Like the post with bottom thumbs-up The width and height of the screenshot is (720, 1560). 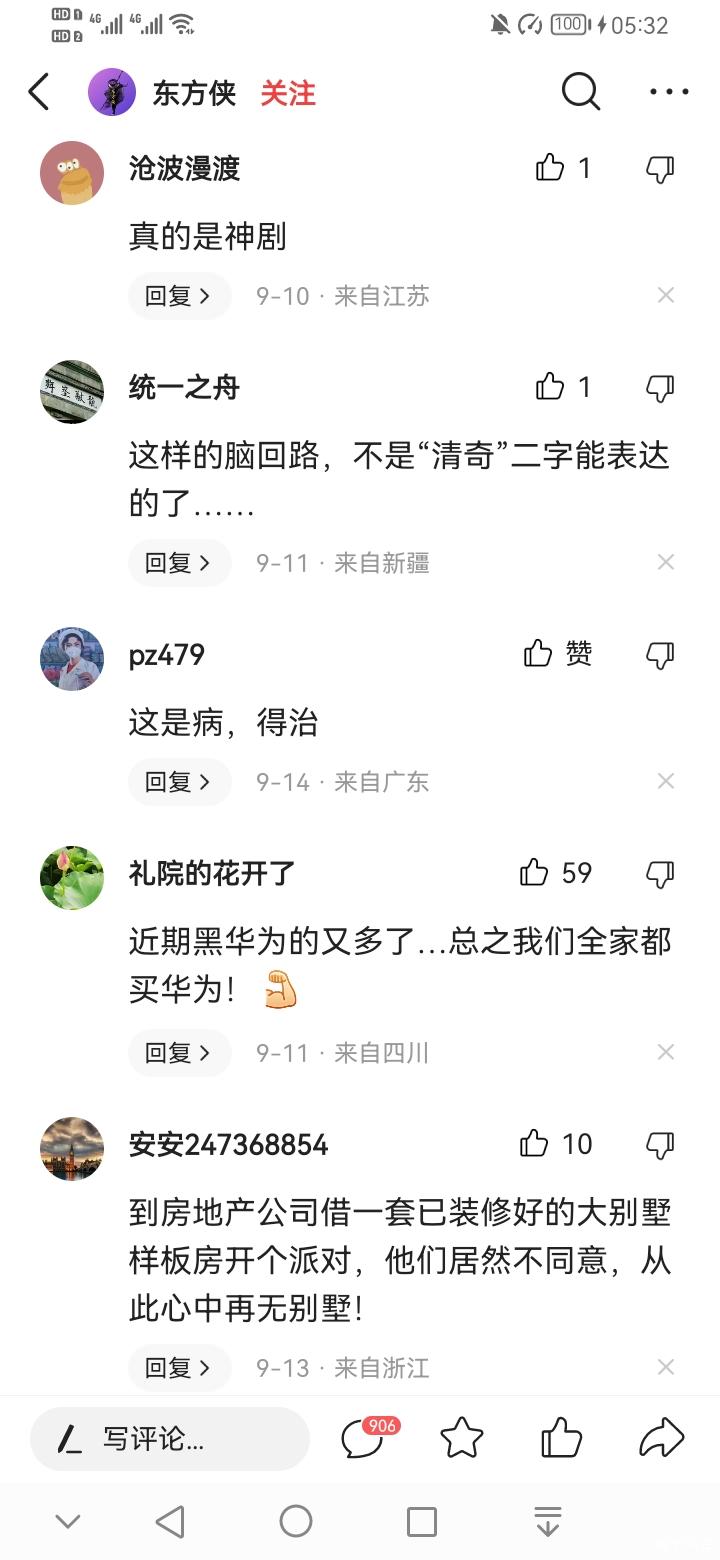point(561,1439)
